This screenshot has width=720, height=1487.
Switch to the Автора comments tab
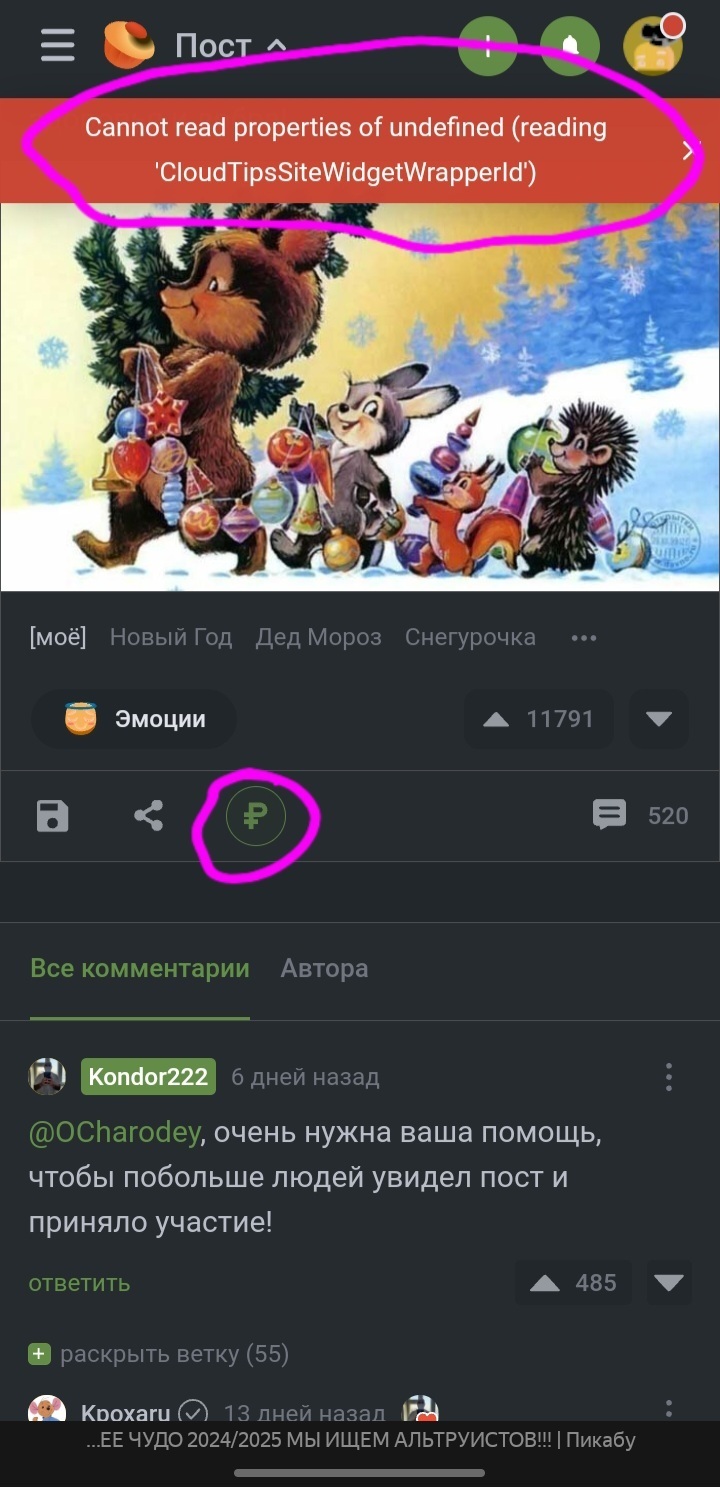(324, 968)
